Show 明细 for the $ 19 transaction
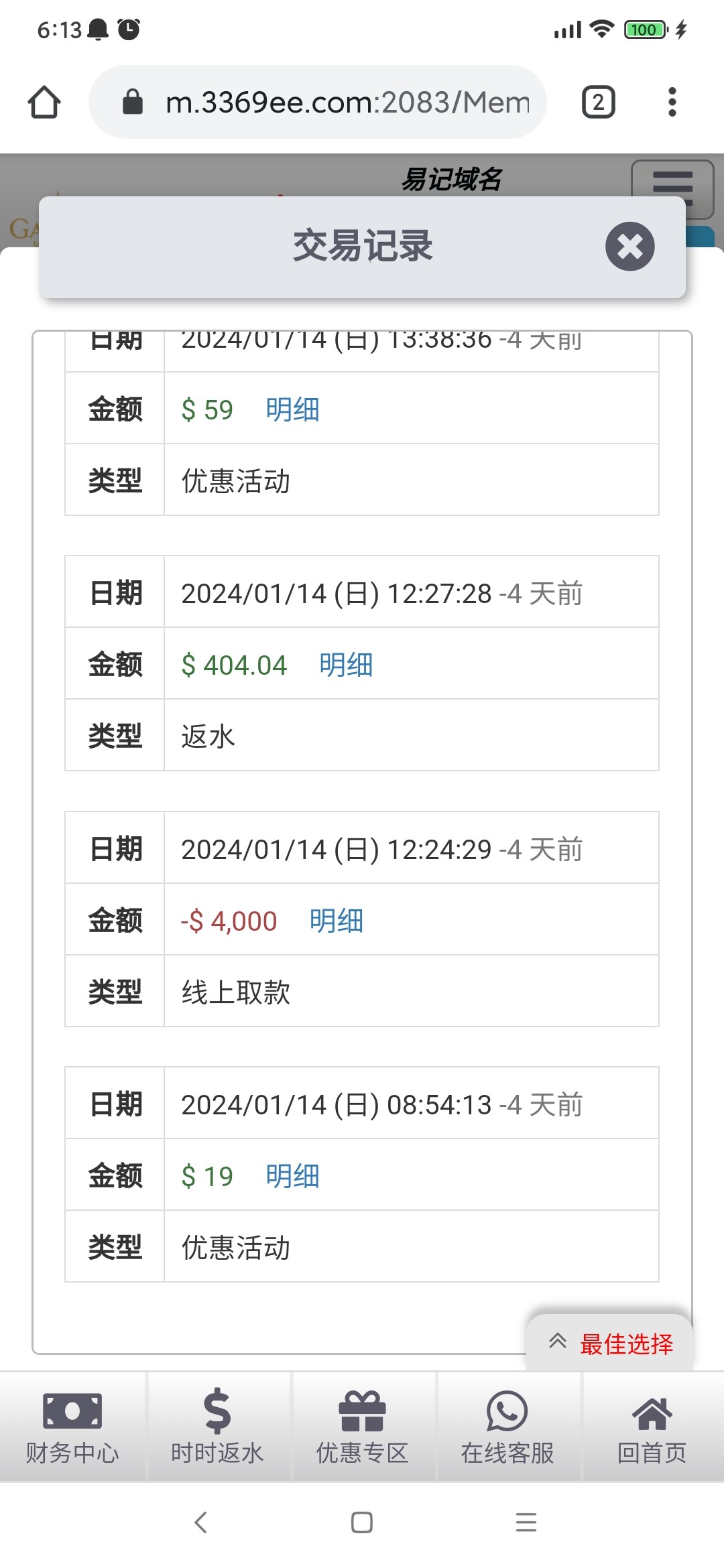 [292, 1176]
